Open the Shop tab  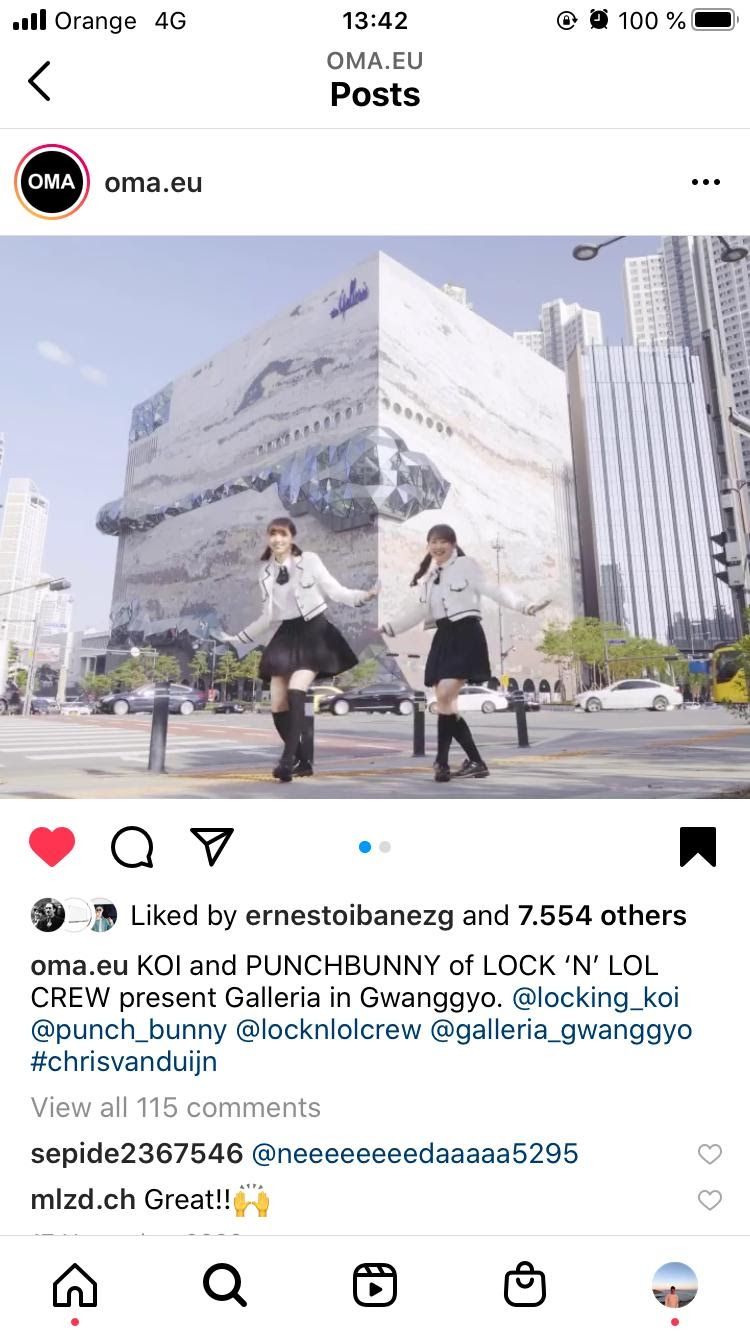pos(525,1285)
